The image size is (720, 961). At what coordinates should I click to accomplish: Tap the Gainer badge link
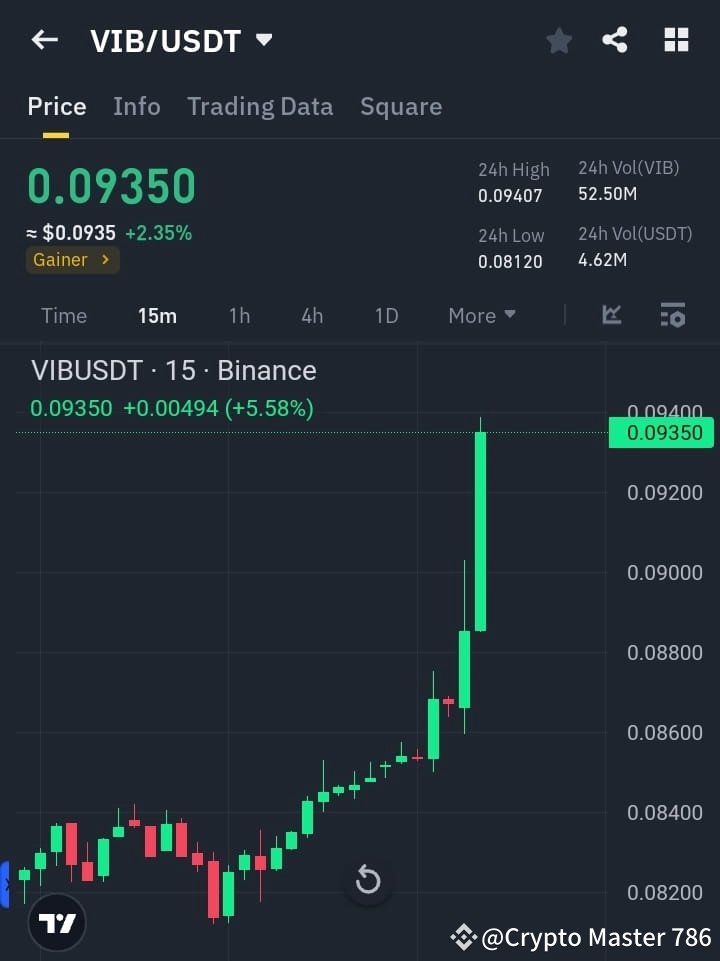72,259
